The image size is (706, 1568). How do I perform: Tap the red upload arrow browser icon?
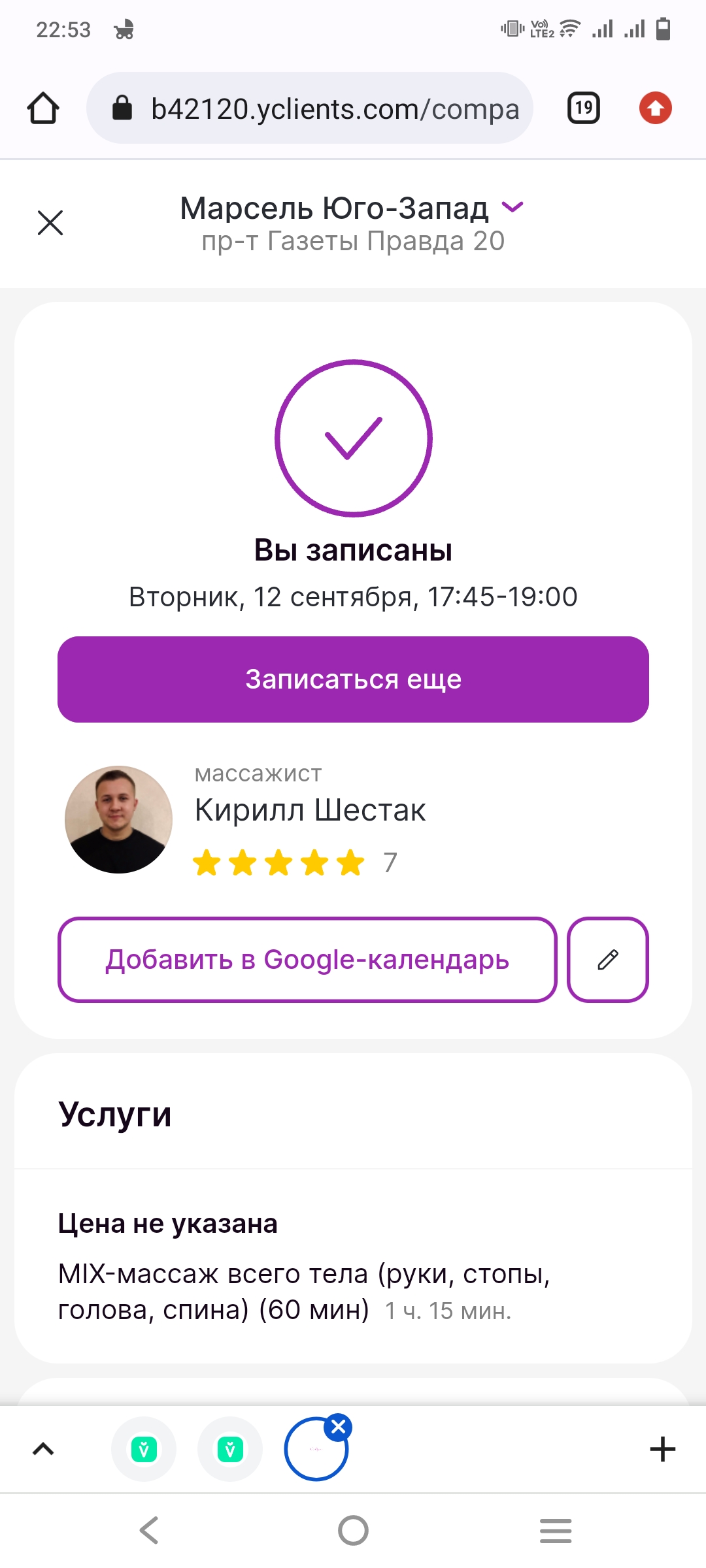656,108
